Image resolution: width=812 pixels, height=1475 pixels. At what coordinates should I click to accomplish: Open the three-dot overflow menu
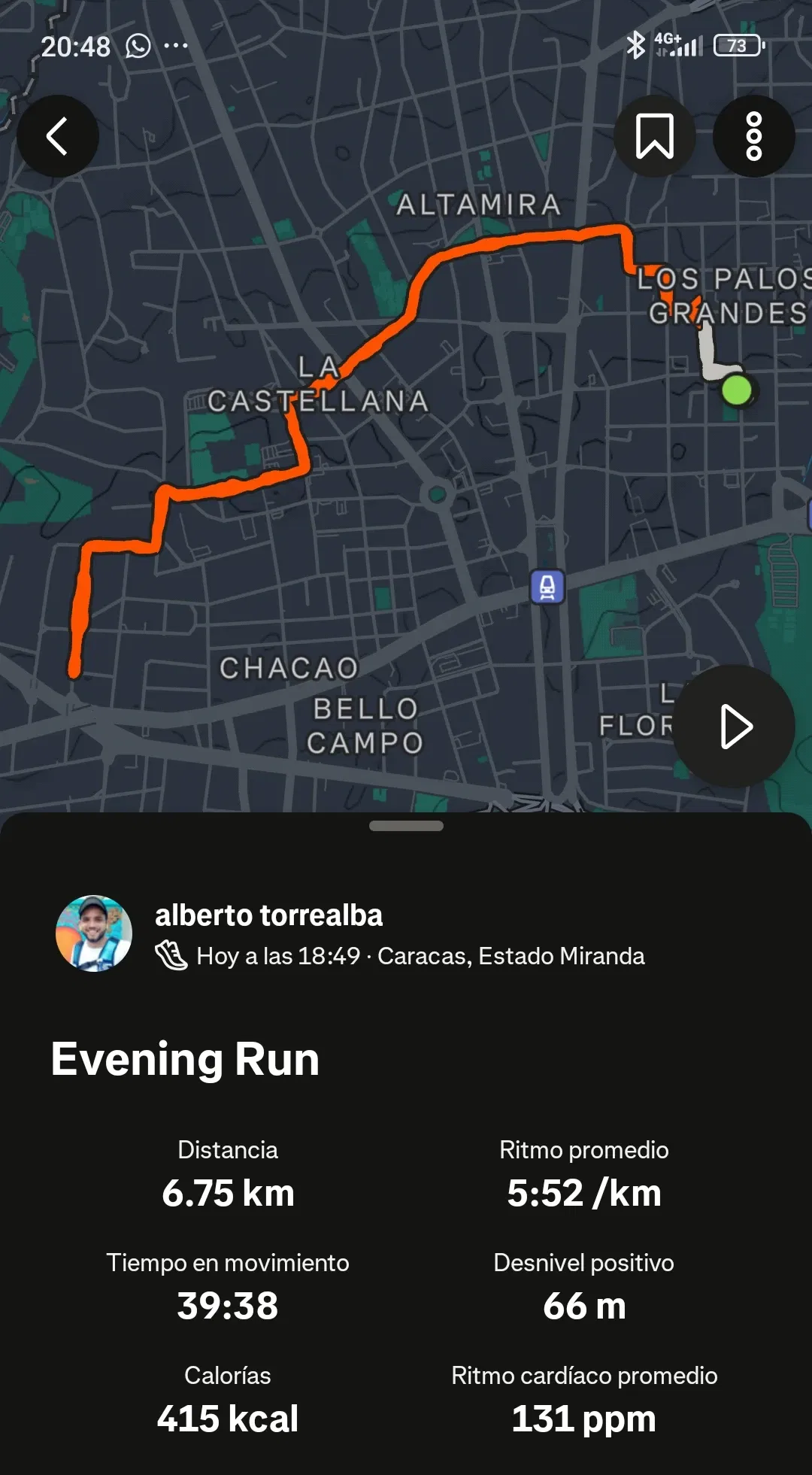[753, 136]
